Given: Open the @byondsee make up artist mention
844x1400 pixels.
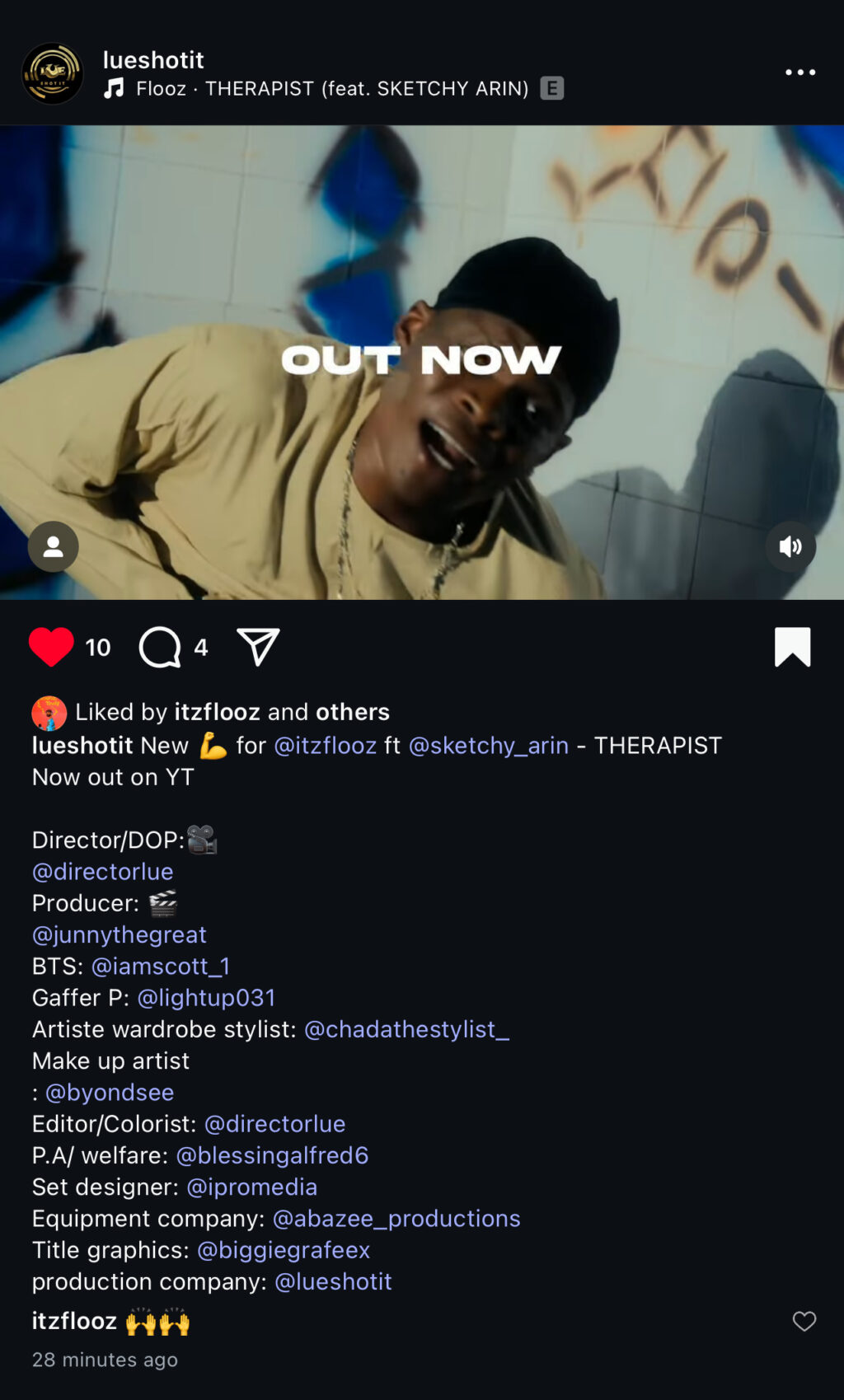Looking at the screenshot, I should coord(110,1093).
